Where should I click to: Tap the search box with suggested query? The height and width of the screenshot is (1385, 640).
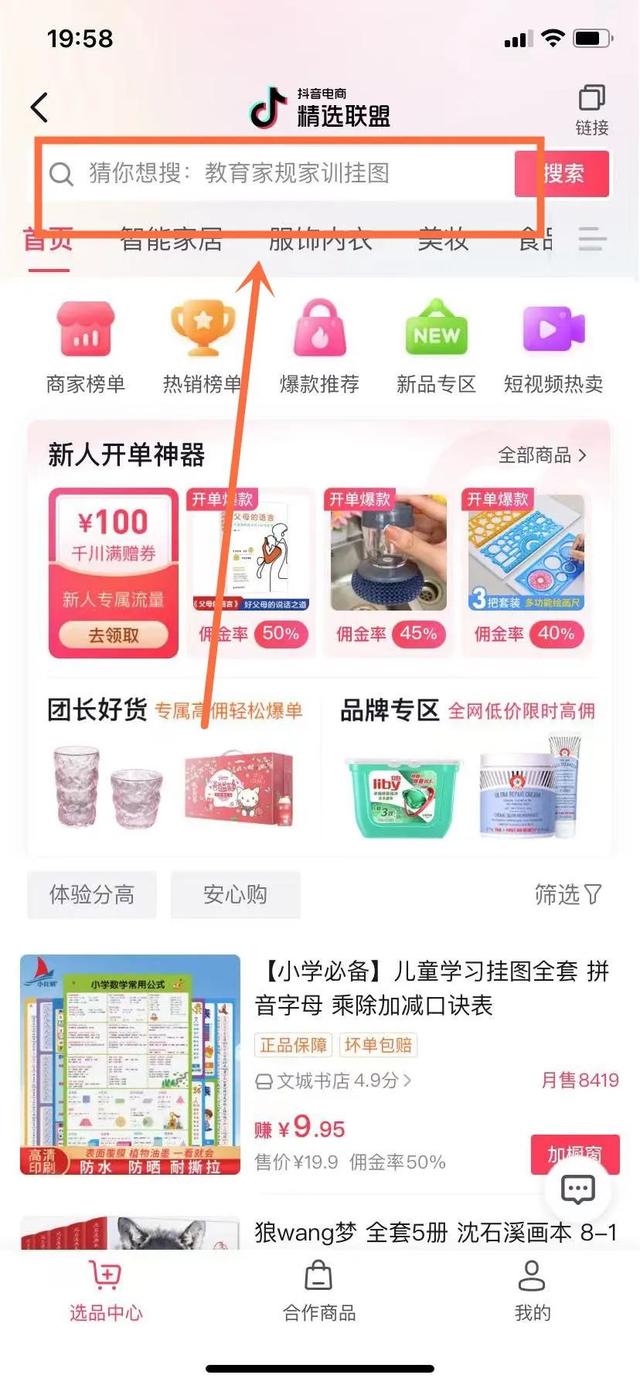tap(280, 173)
